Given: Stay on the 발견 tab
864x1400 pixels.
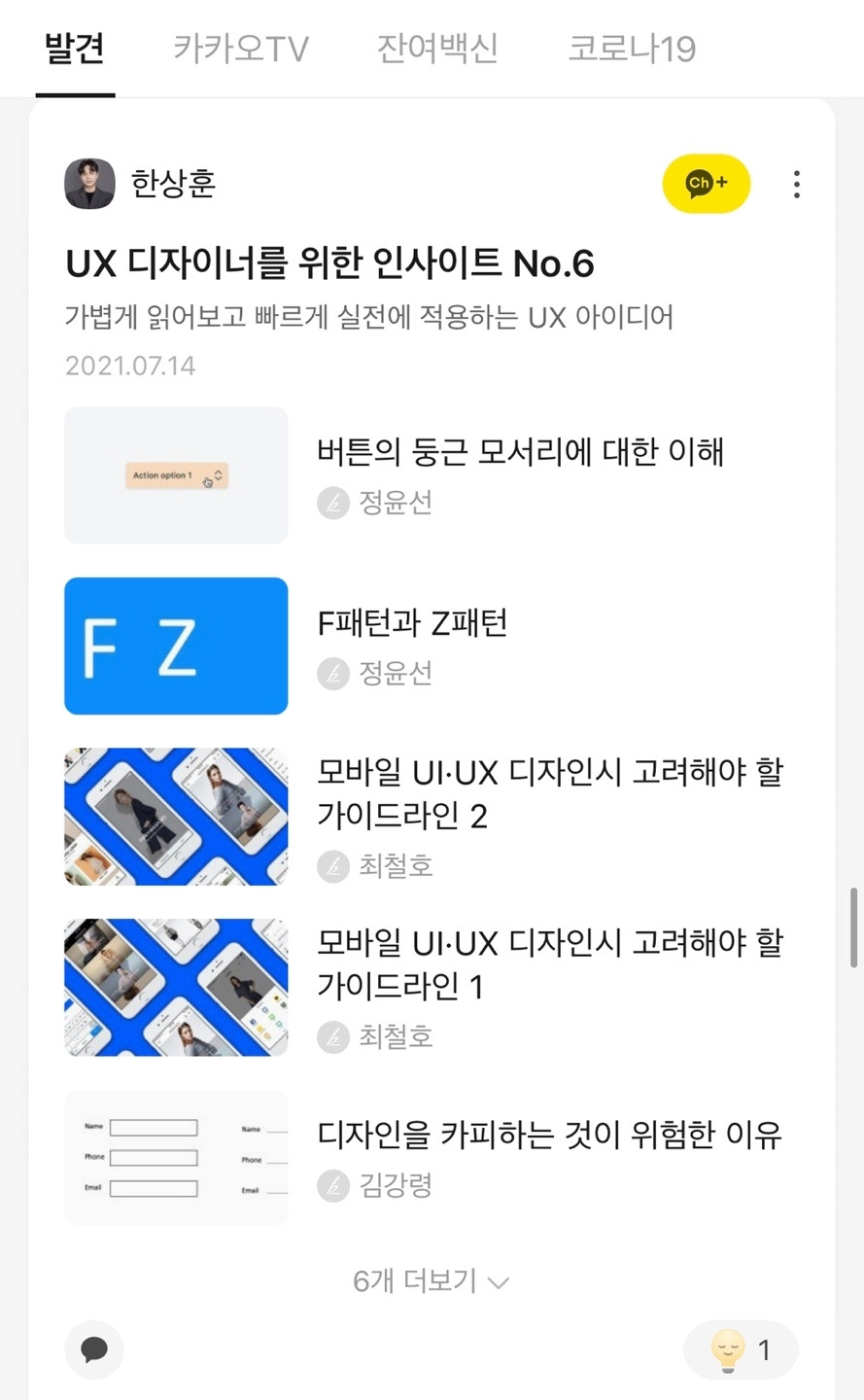Looking at the screenshot, I should pos(75,49).
